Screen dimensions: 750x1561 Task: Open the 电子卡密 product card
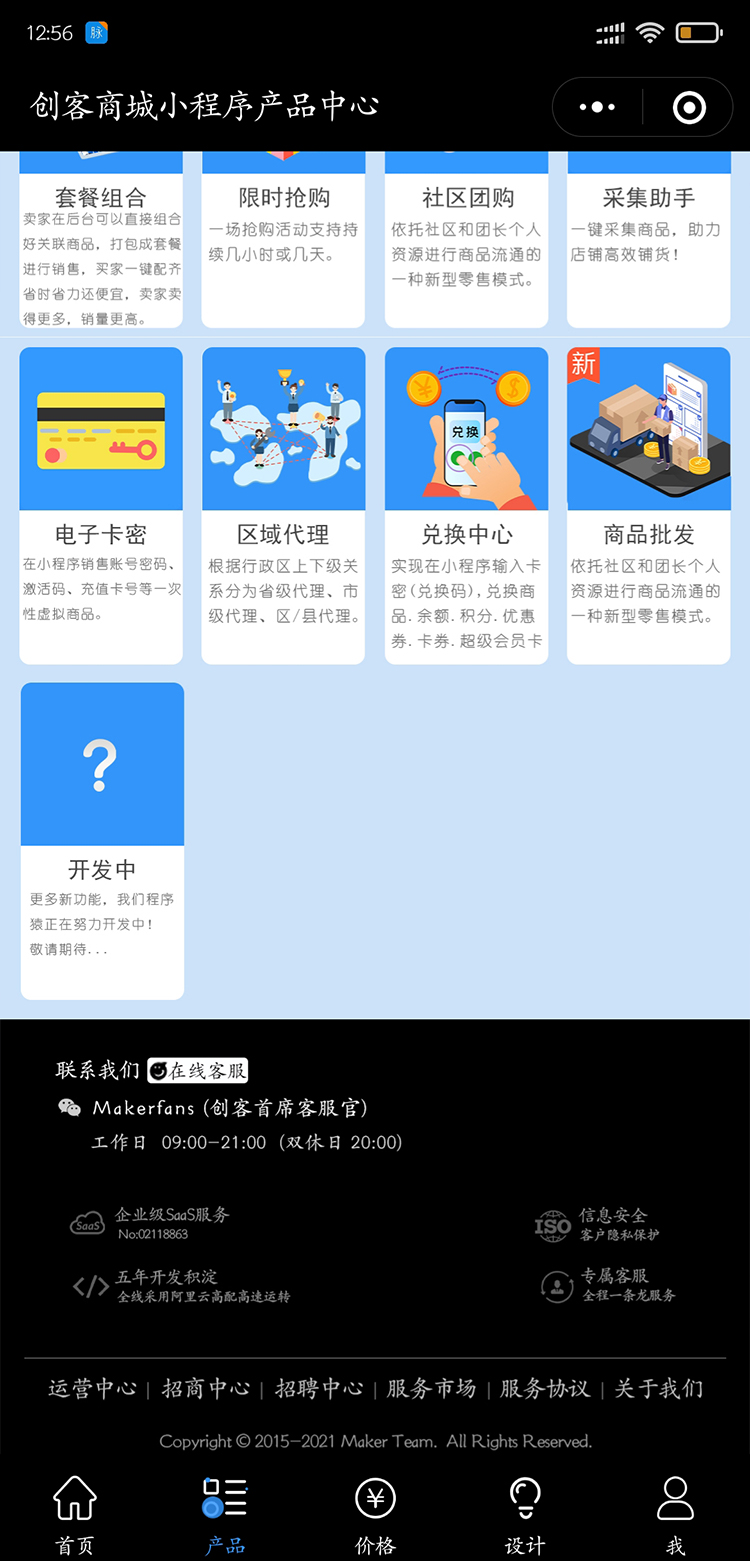coord(101,506)
